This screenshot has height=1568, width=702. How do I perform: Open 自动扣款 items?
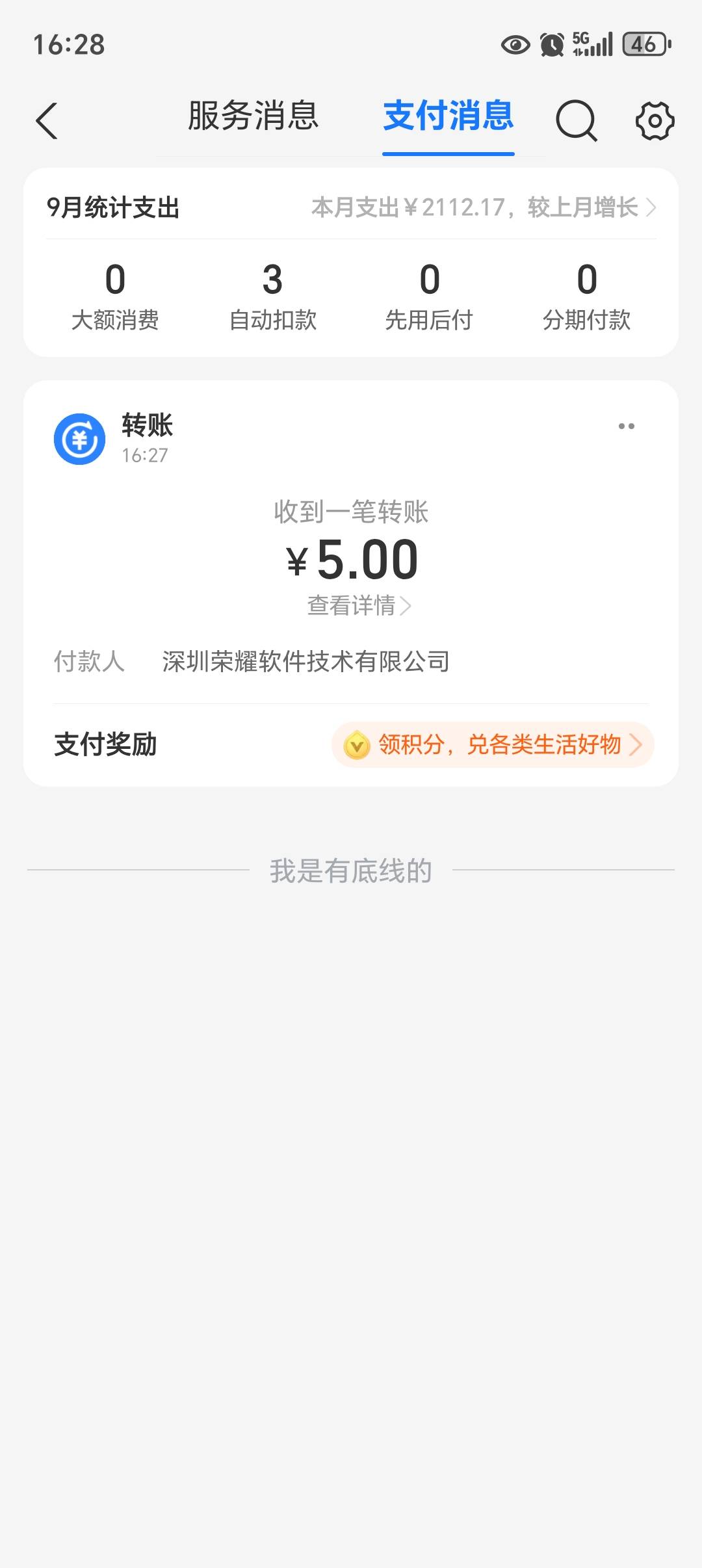[273, 296]
